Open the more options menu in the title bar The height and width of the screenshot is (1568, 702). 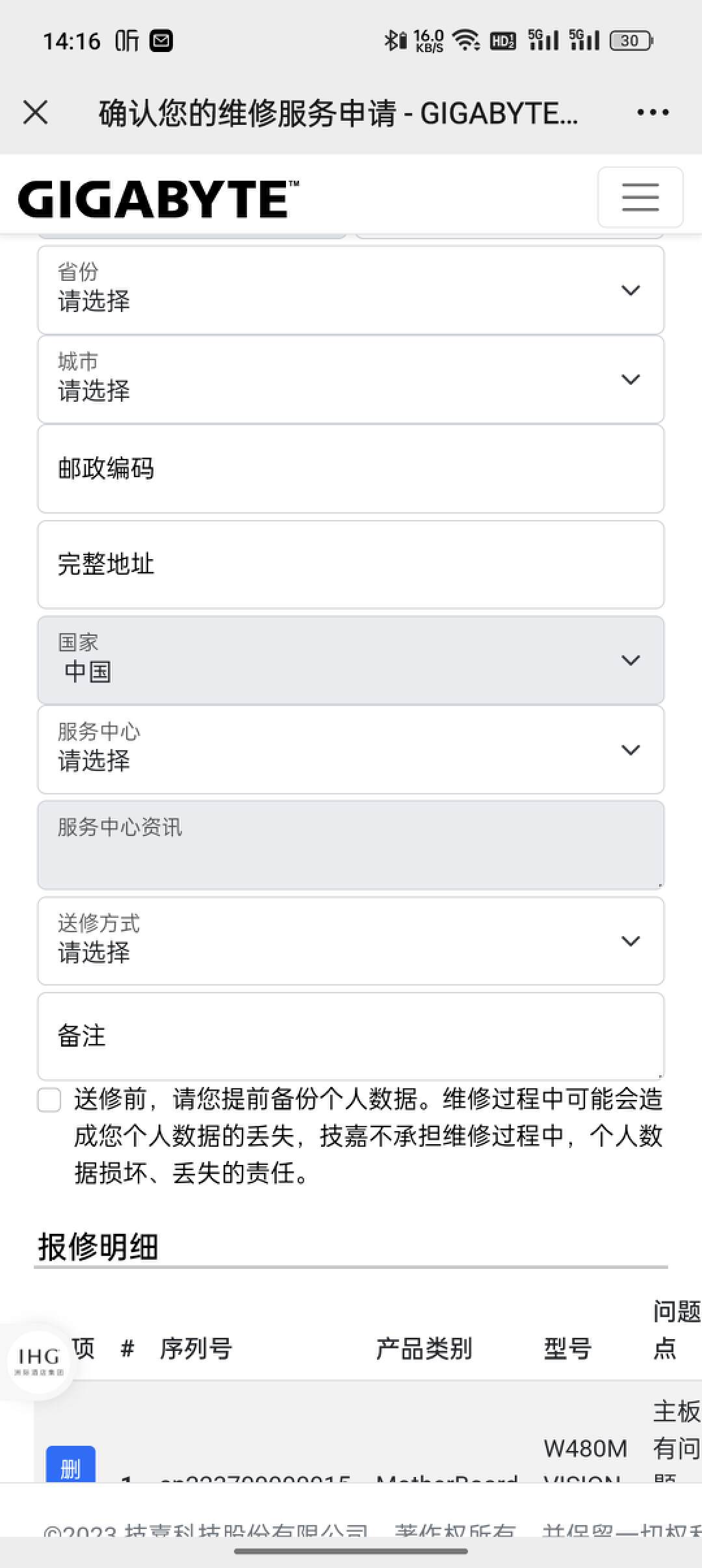point(653,112)
